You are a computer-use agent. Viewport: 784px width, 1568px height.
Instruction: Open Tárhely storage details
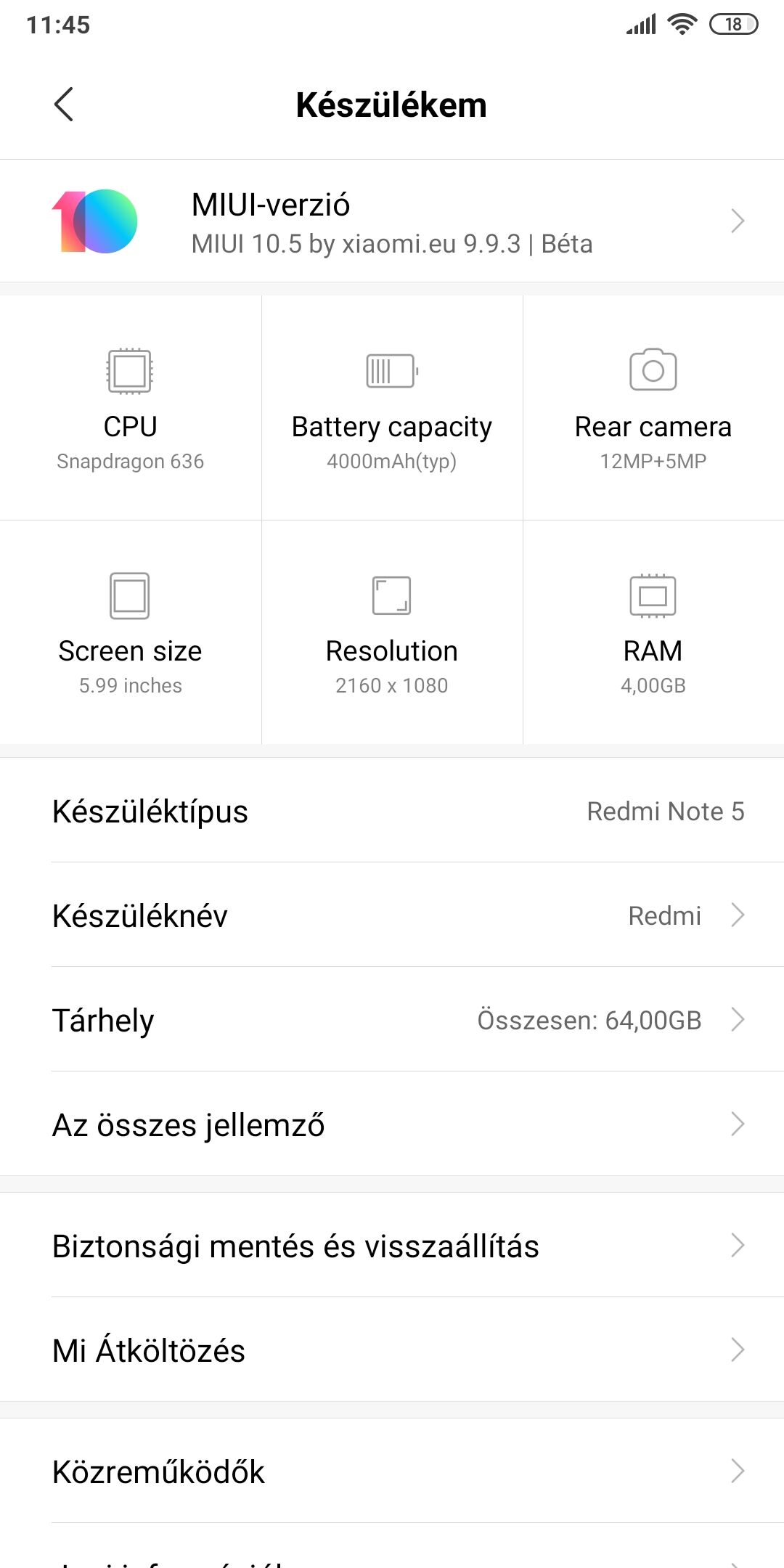(x=392, y=1020)
